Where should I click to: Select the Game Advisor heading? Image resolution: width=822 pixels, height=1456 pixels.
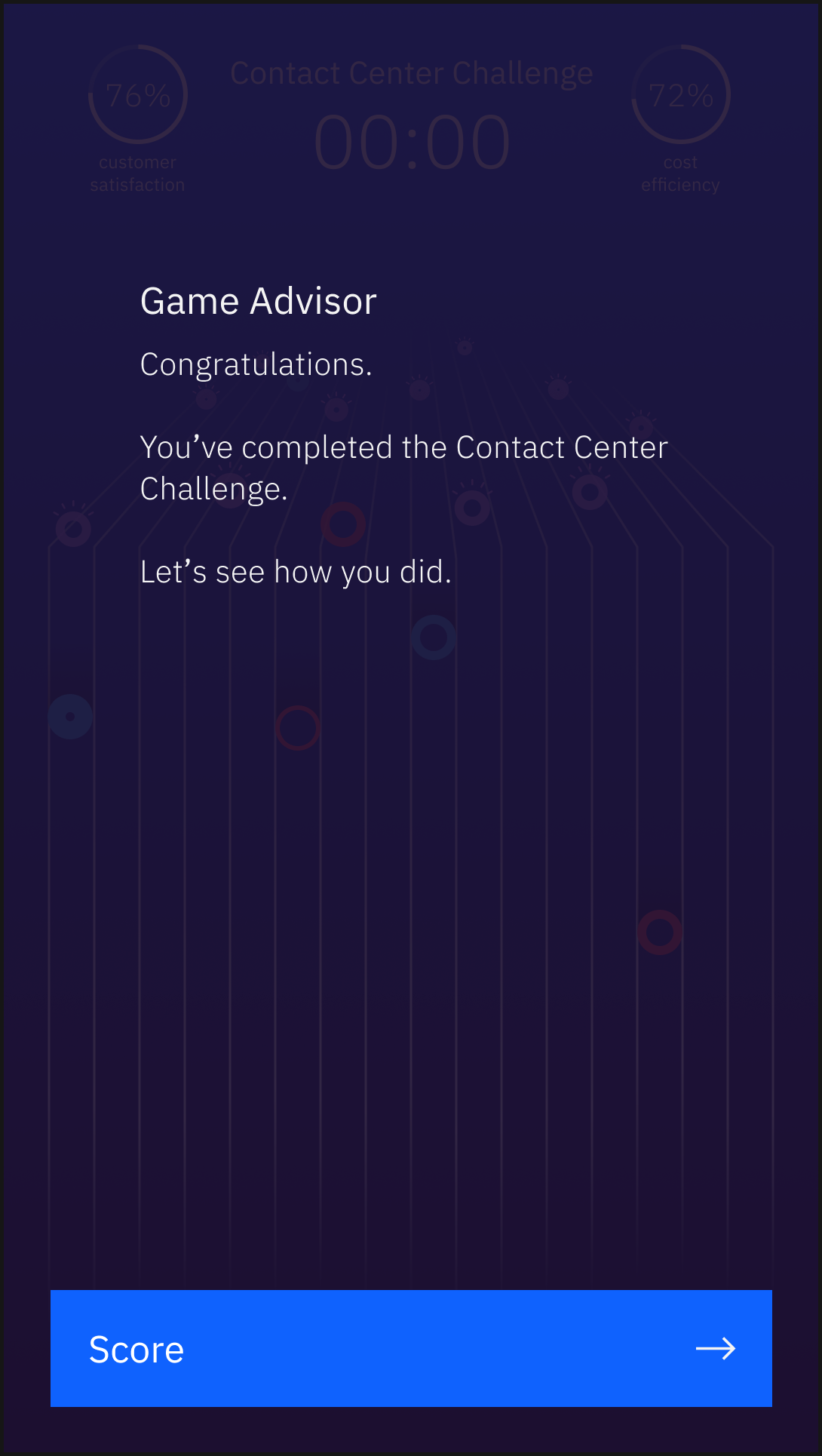pyautogui.click(x=258, y=300)
